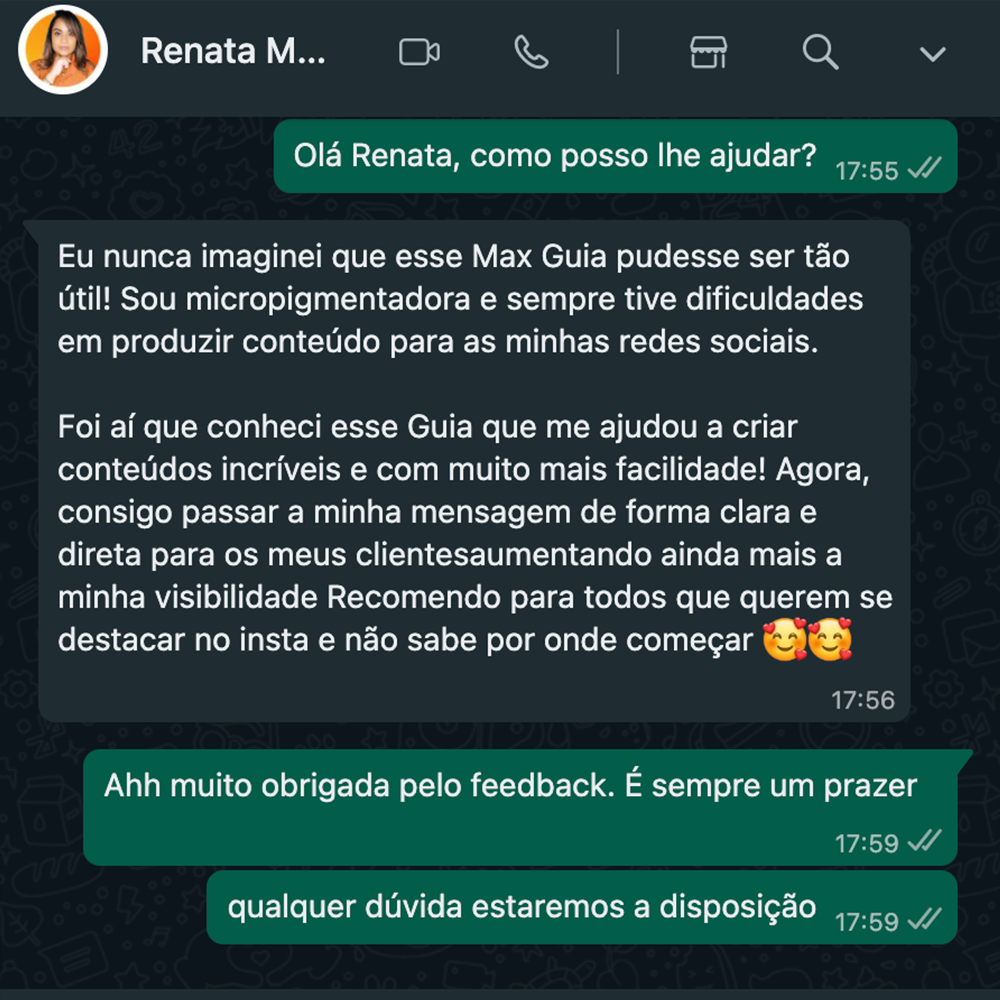The height and width of the screenshot is (1000, 1000).
Task: Search within this conversation
Action: pyautogui.click(x=820, y=52)
